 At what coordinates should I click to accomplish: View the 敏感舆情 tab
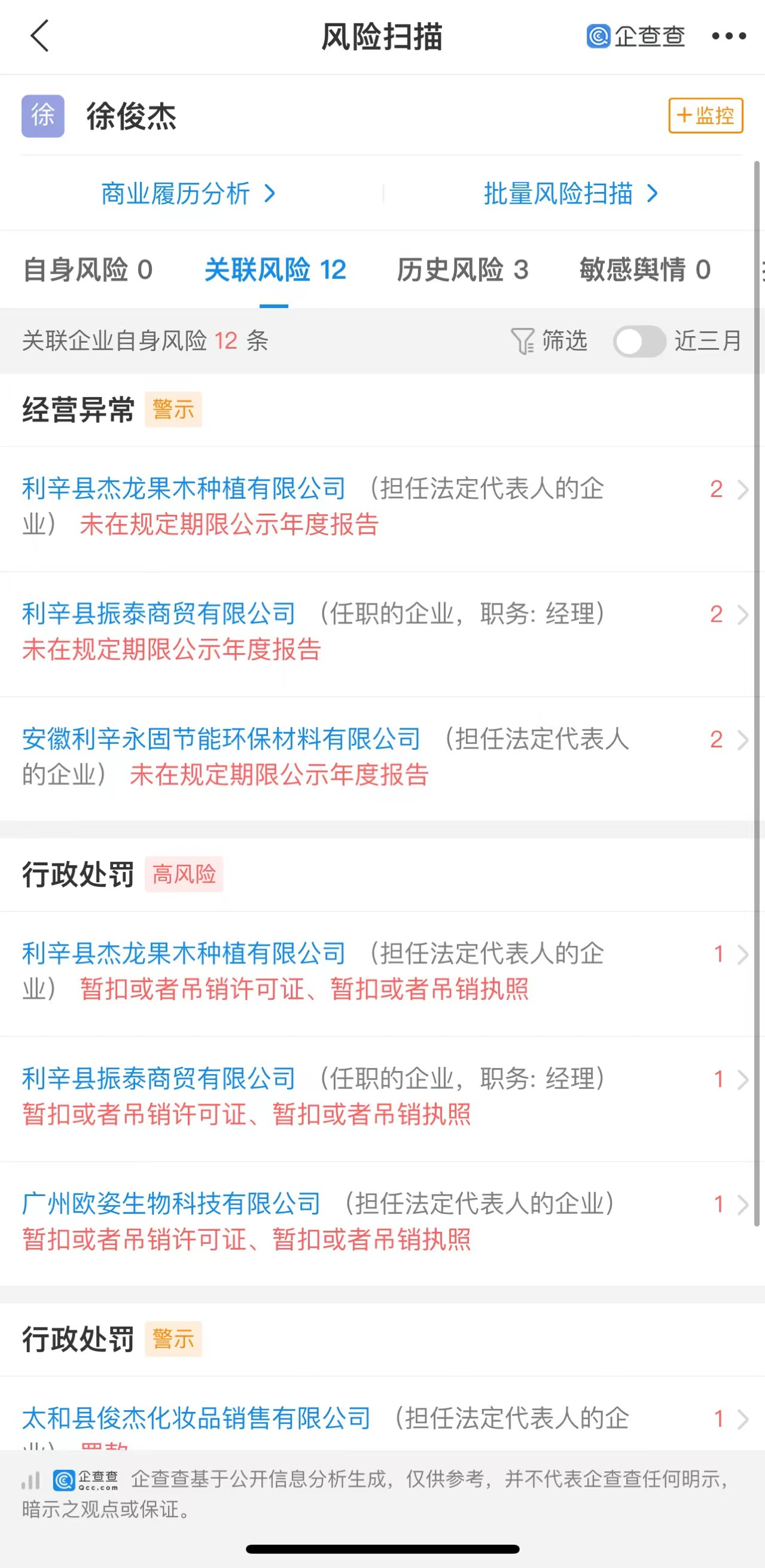point(645,270)
